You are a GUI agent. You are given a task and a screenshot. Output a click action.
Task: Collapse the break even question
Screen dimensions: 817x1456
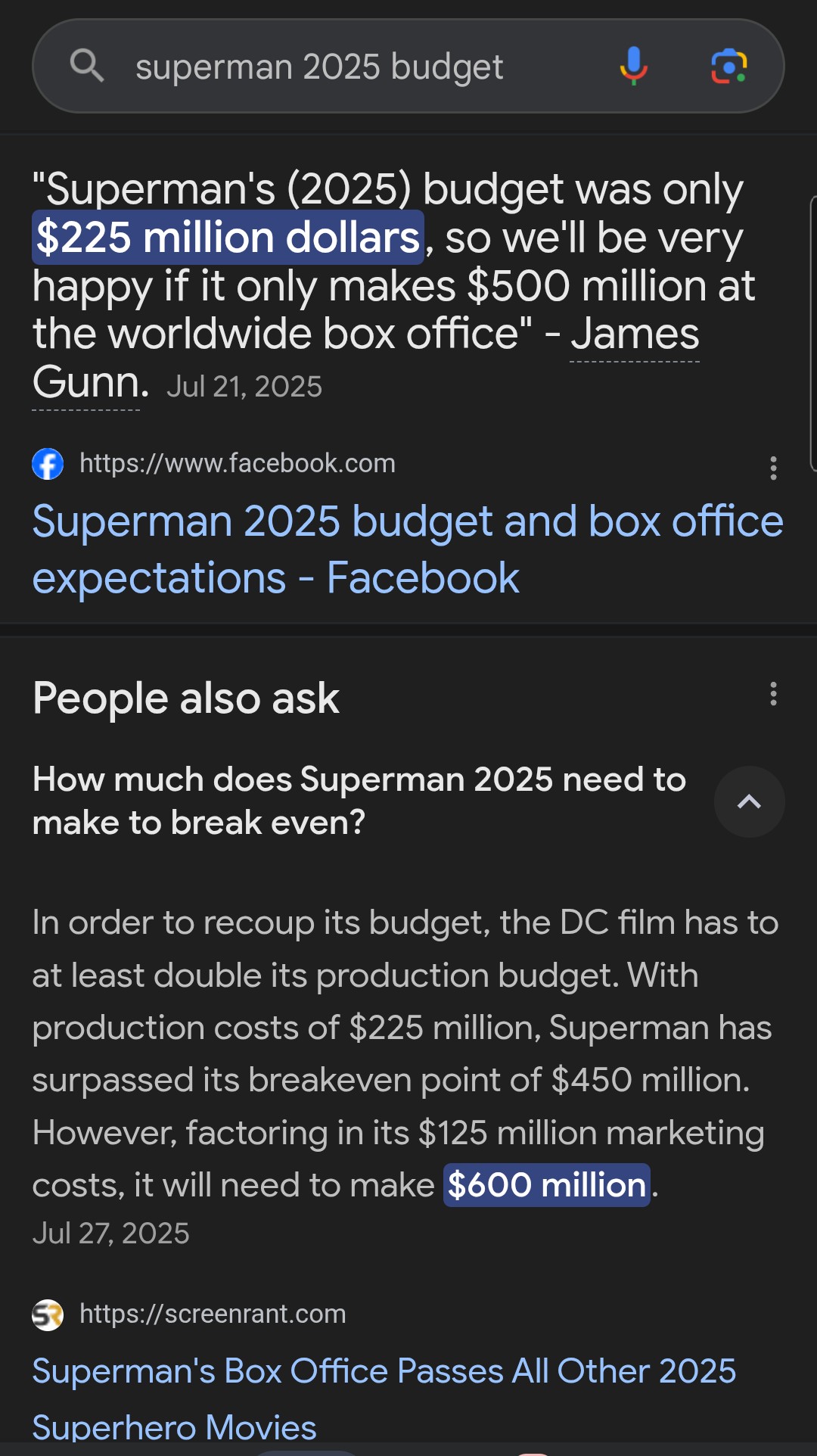click(x=749, y=801)
